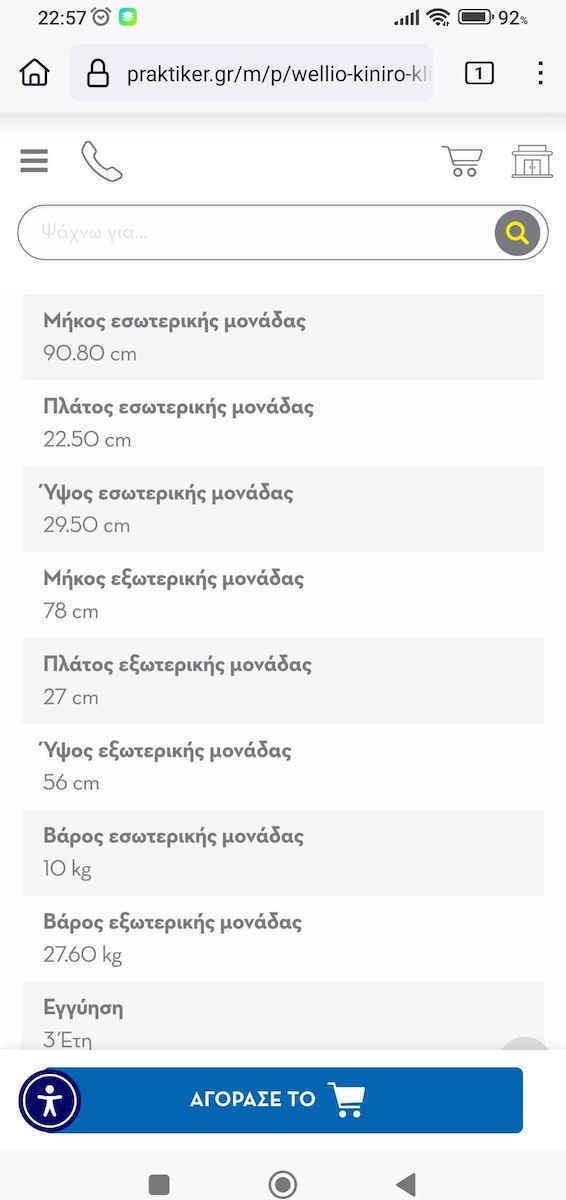
Task: Tap the yellow search magnifier button
Action: (x=517, y=233)
